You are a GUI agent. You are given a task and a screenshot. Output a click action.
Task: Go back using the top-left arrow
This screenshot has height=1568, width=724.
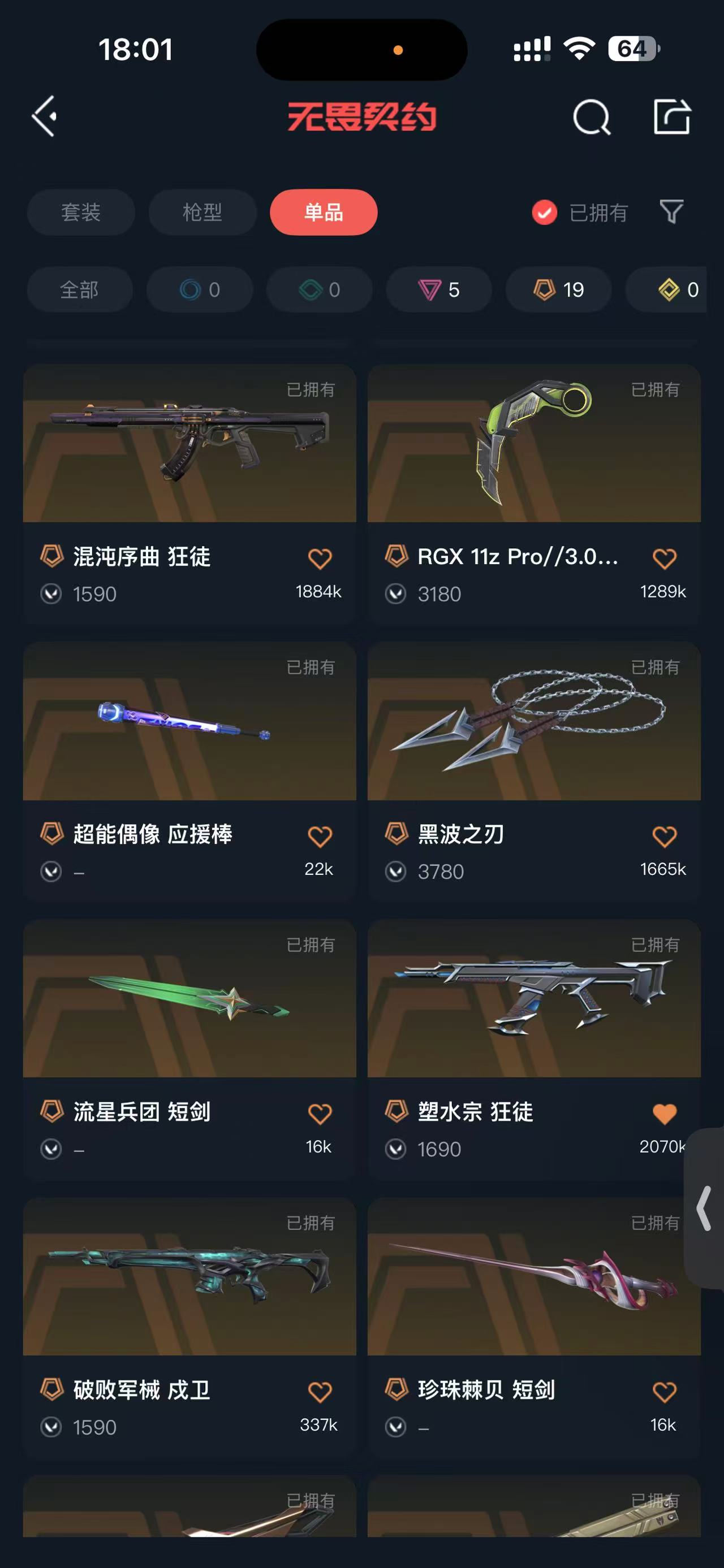coord(45,116)
